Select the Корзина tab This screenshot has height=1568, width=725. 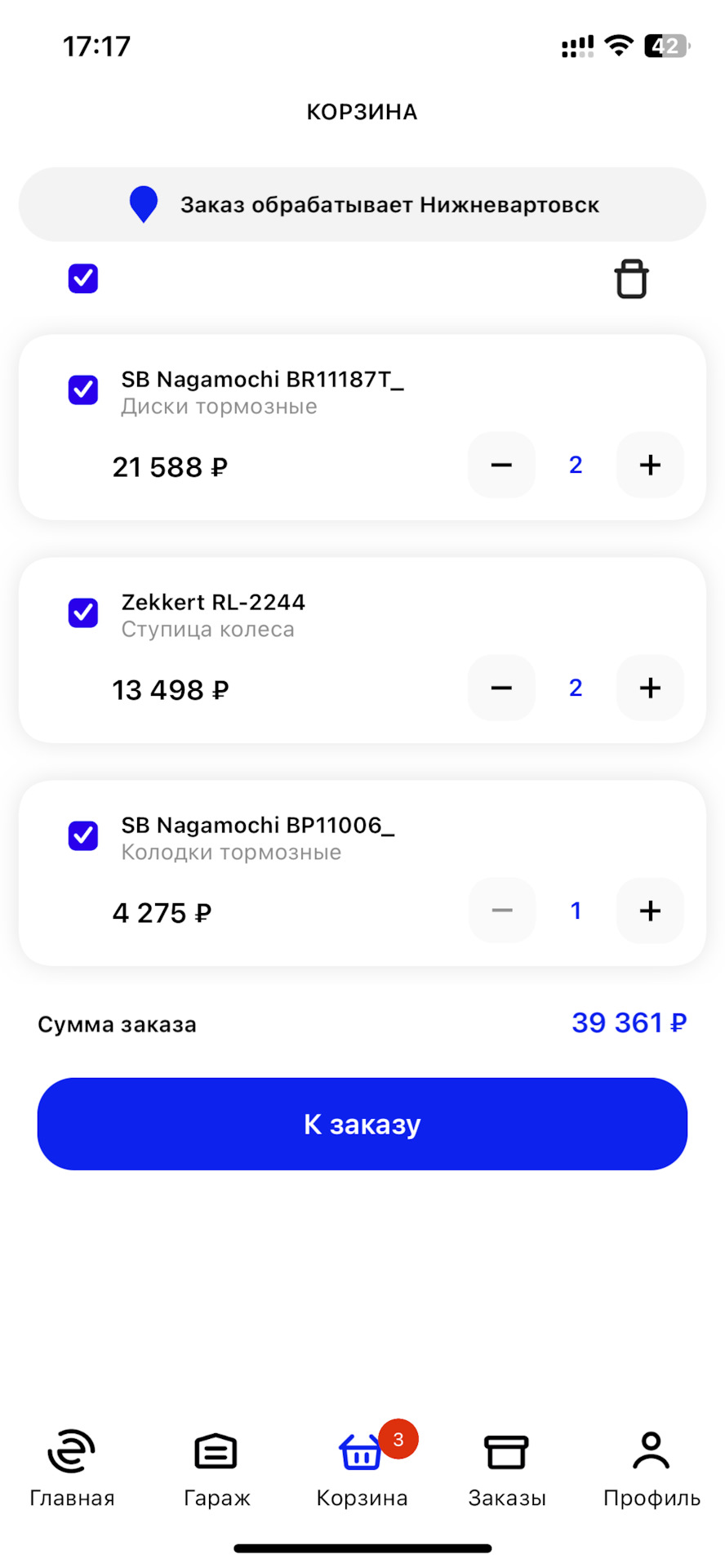pyautogui.click(x=362, y=1468)
